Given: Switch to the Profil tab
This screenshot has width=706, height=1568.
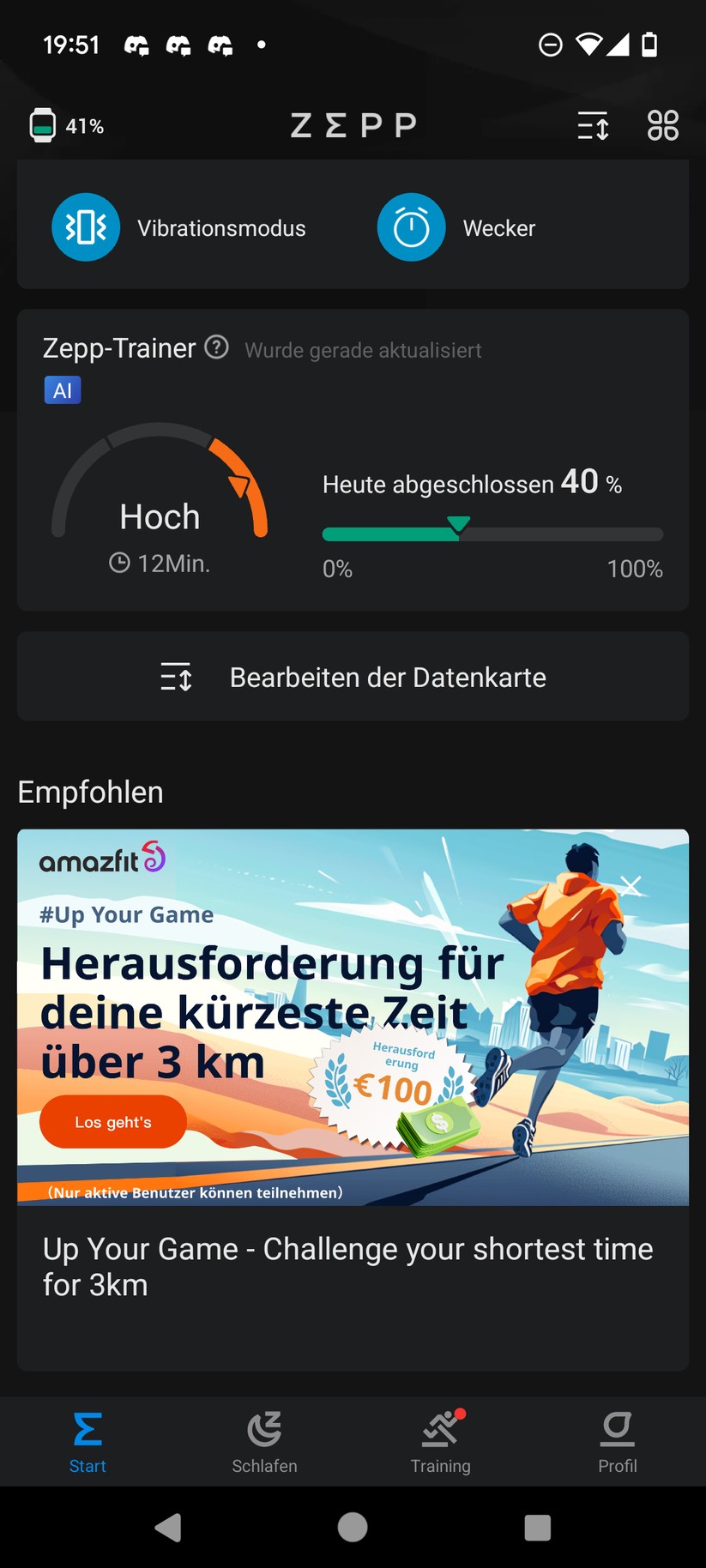Looking at the screenshot, I should [618, 1443].
